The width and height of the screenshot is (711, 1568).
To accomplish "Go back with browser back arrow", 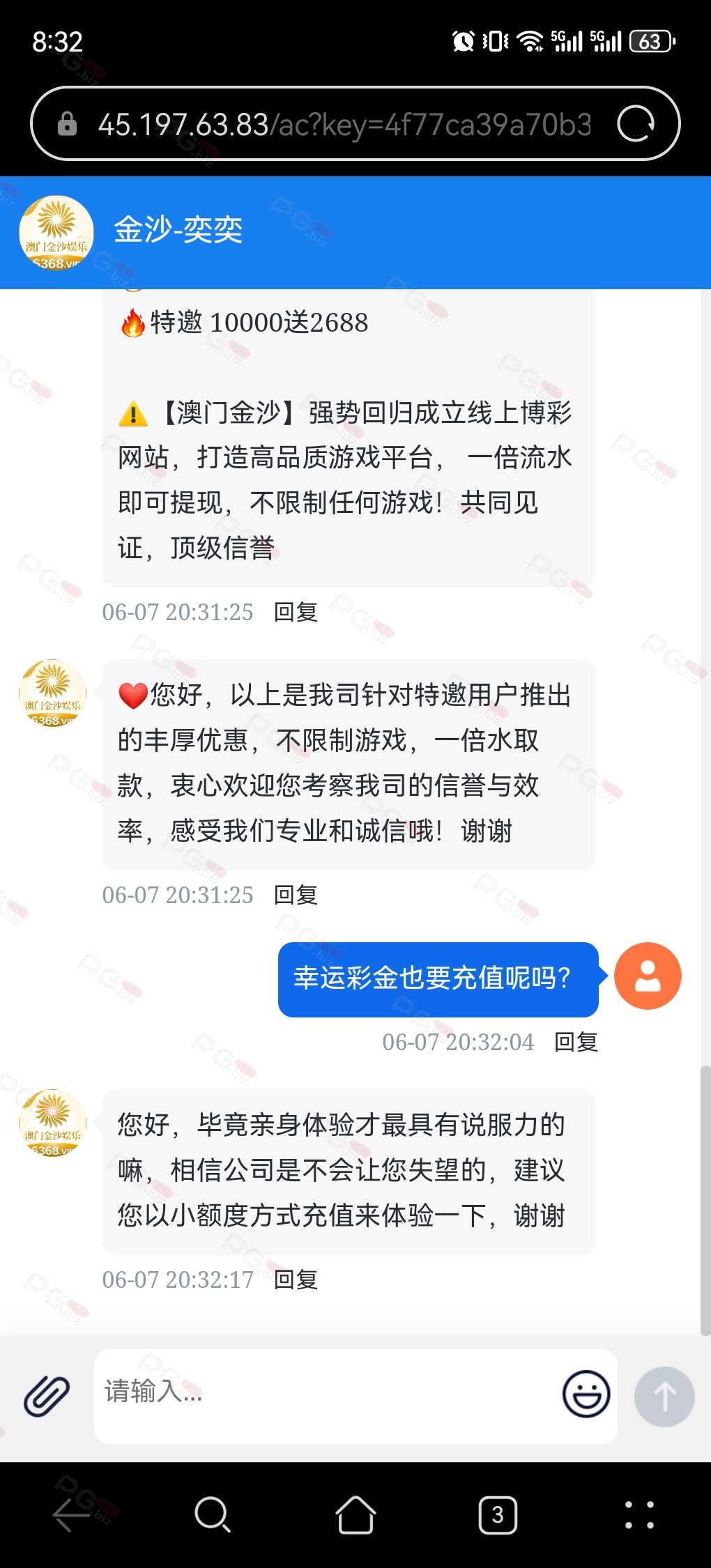I will click(x=71, y=1514).
